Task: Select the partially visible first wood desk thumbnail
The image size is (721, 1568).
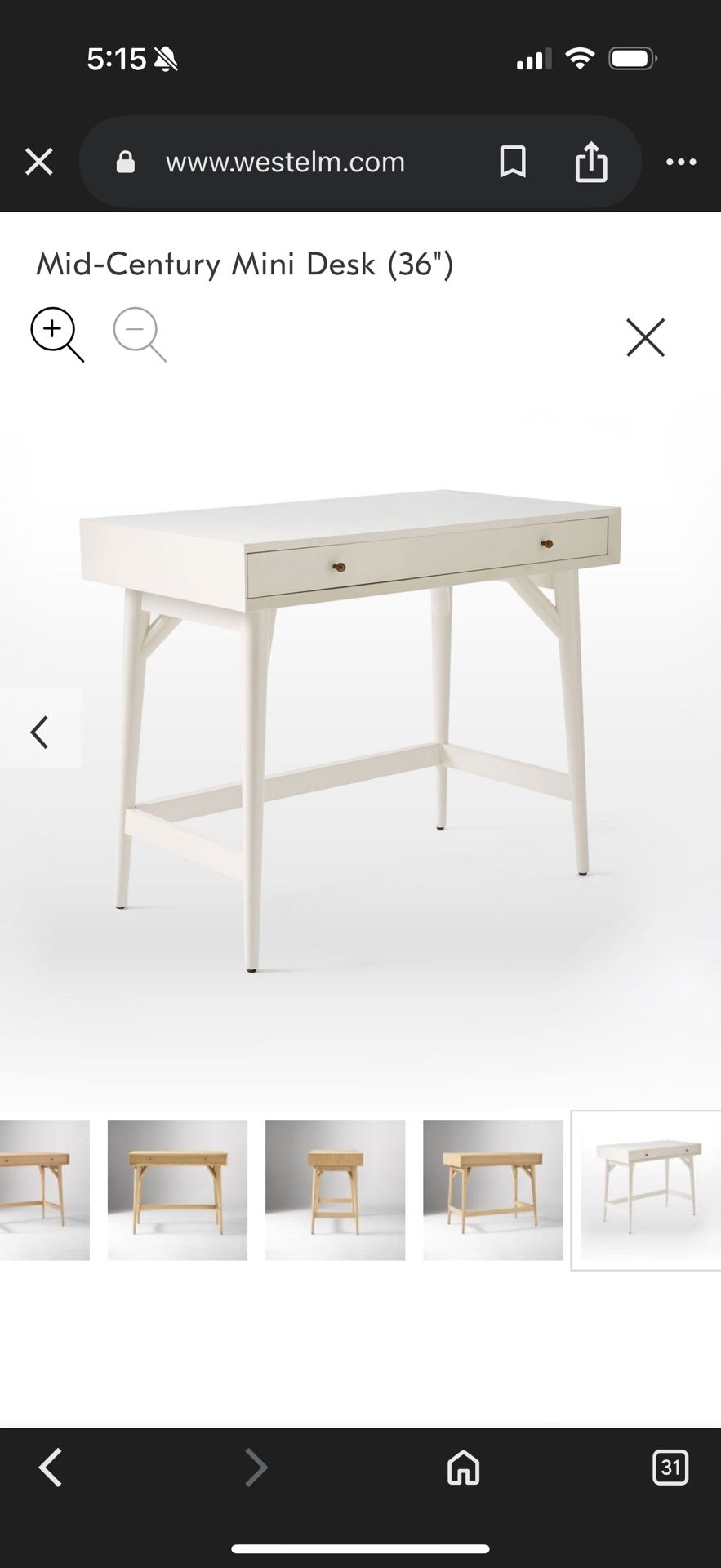Action: pos(44,1190)
